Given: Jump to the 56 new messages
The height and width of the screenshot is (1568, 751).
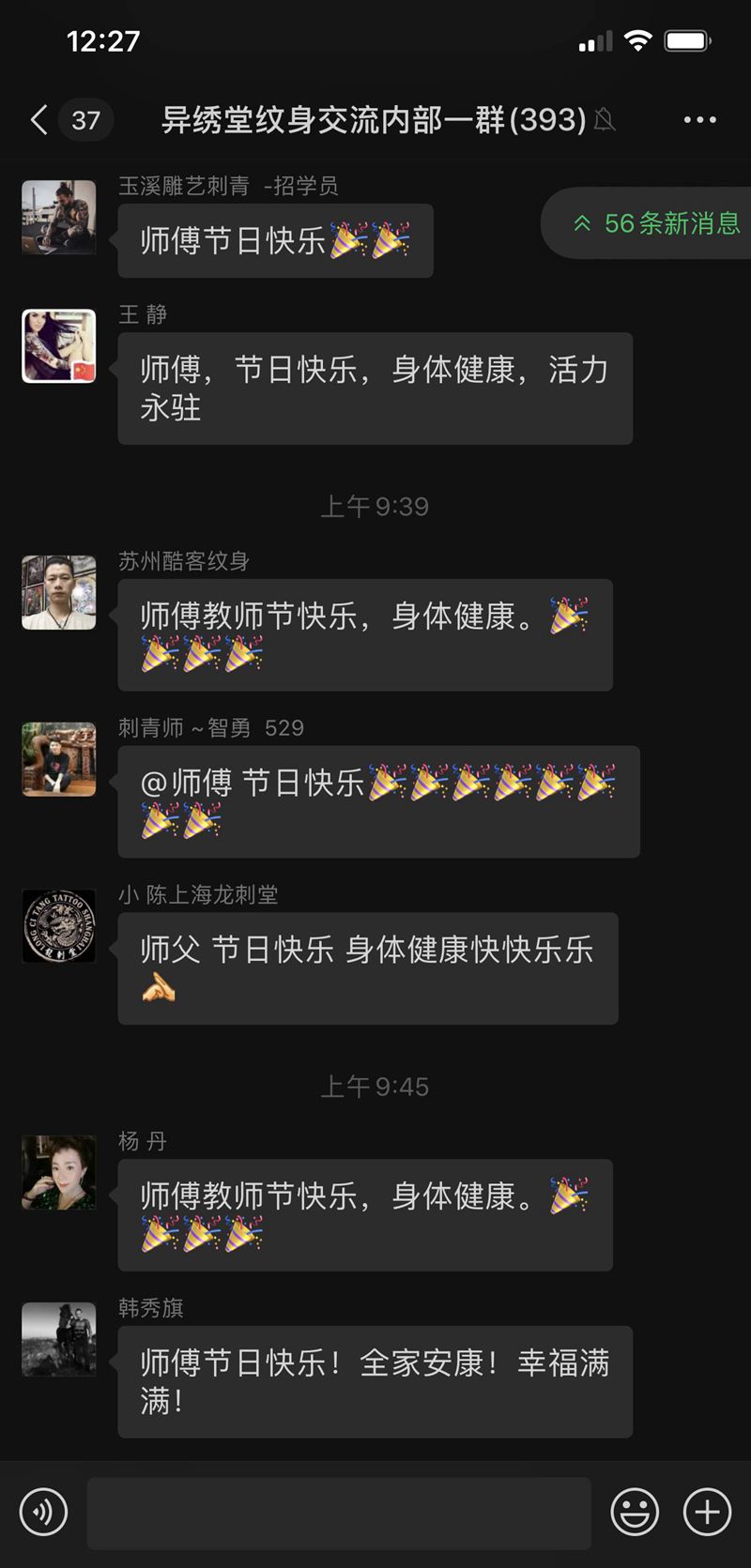Looking at the screenshot, I should pyautogui.click(x=656, y=223).
